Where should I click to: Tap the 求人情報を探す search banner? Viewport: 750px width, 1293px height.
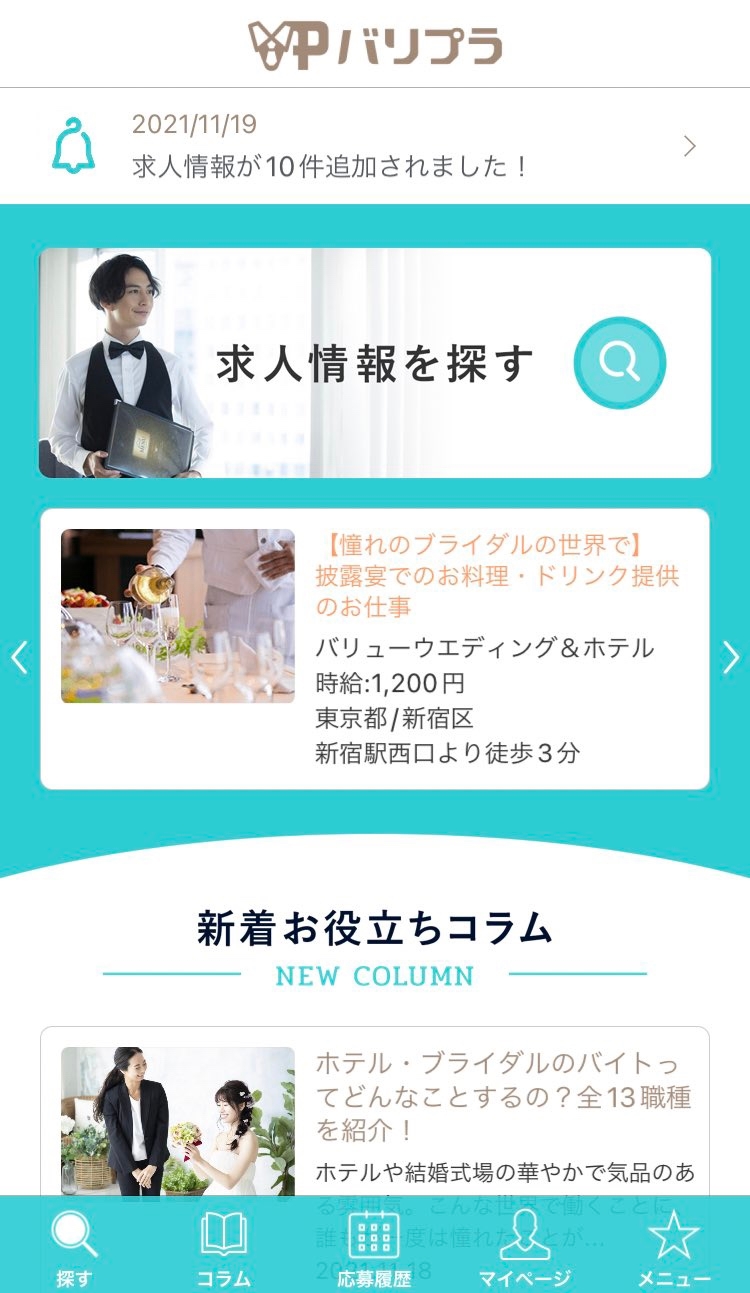[x=375, y=363]
